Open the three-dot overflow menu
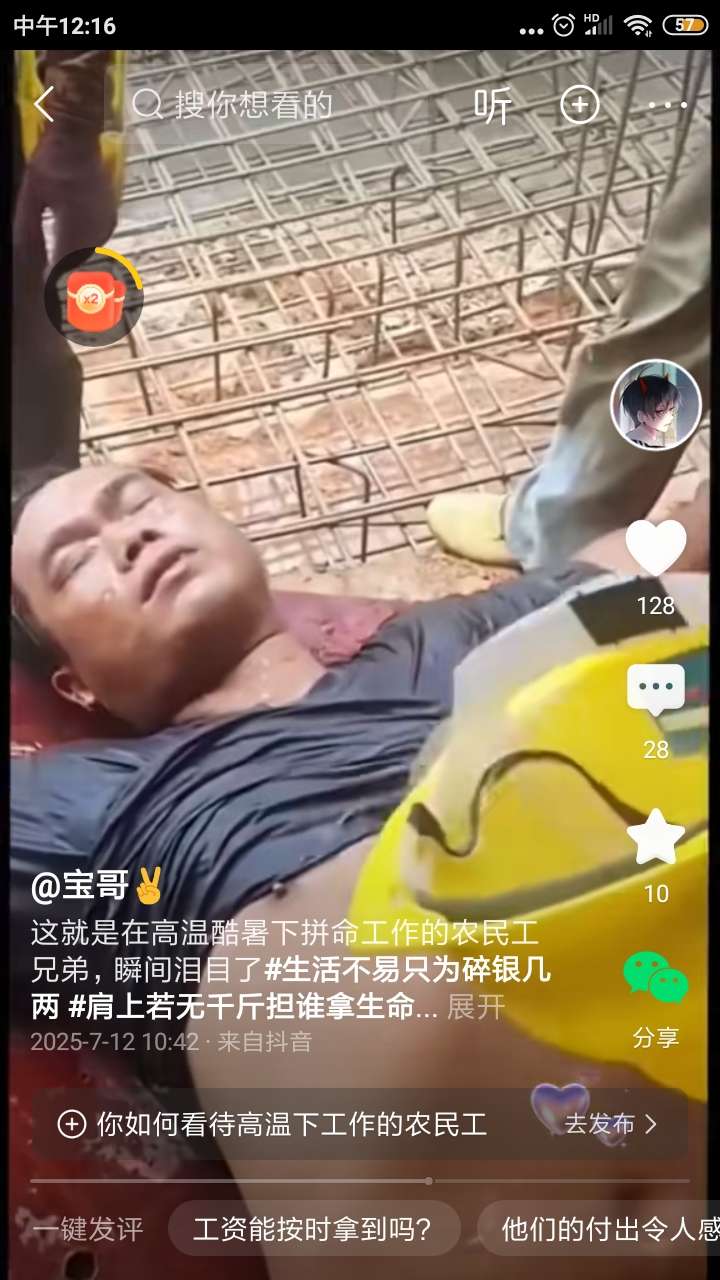The width and height of the screenshot is (720, 1280). coord(667,104)
